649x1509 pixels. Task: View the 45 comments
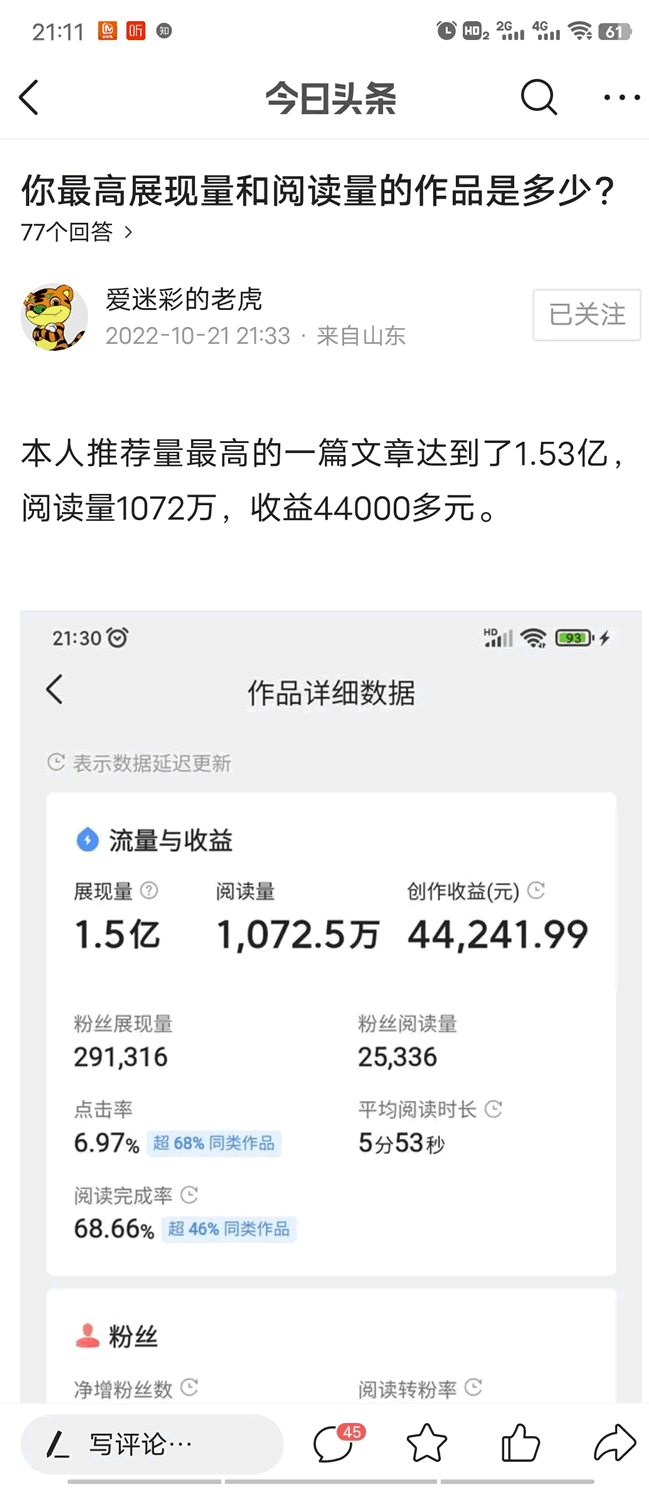(x=335, y=1443)
